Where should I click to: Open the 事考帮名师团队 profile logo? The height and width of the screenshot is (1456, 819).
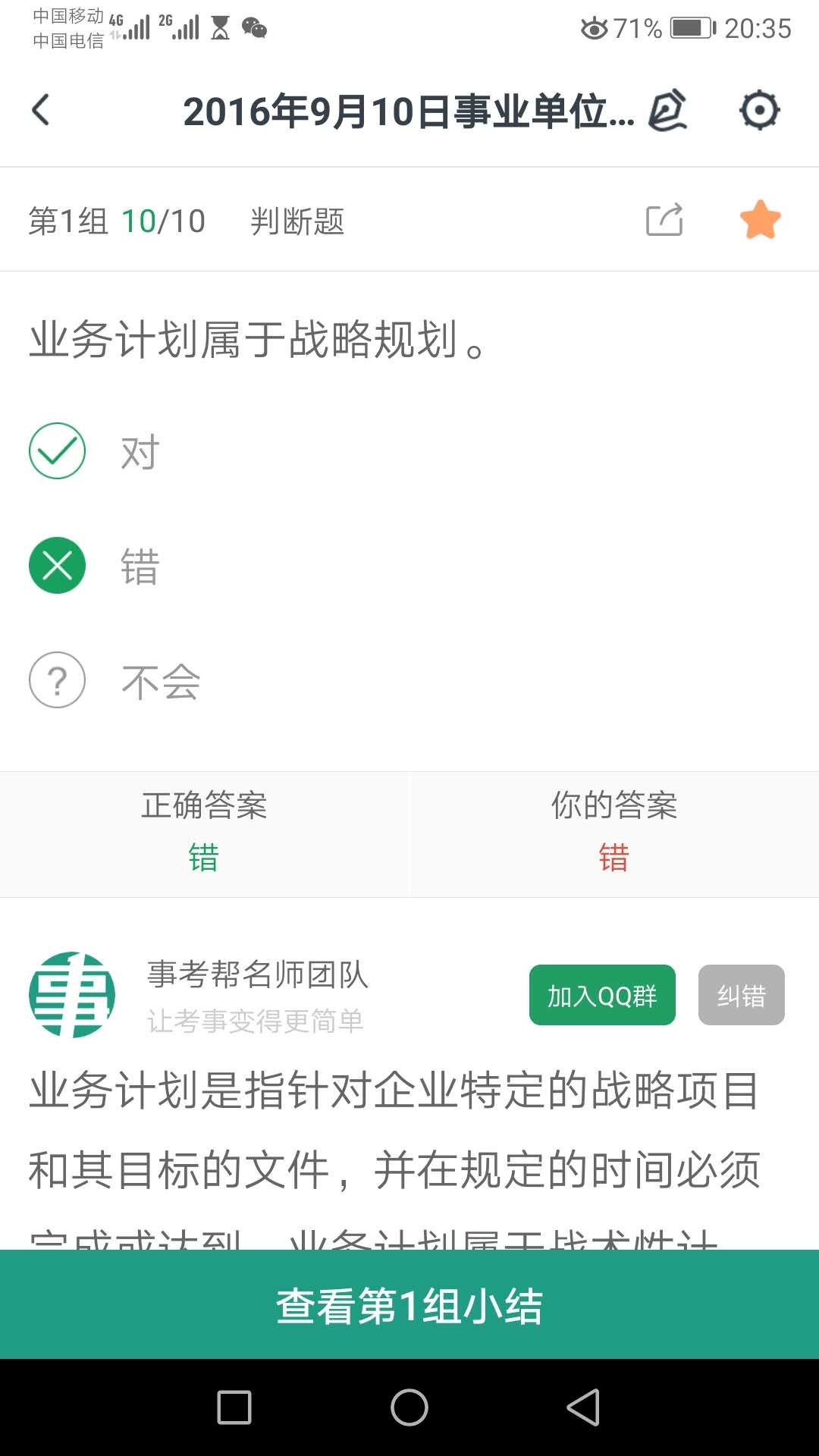(x=72, y=994)
